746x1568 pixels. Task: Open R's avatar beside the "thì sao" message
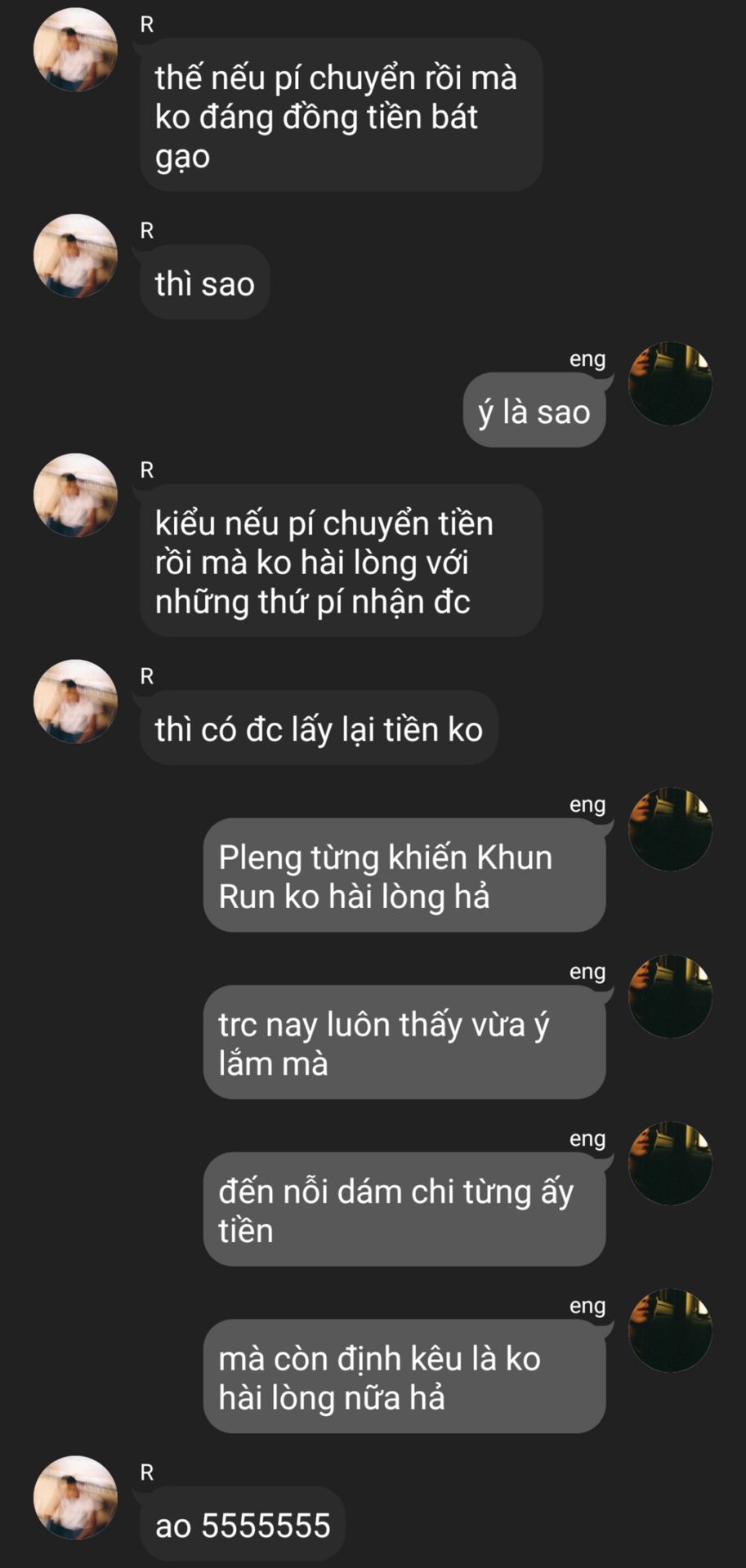pos(75,256)
